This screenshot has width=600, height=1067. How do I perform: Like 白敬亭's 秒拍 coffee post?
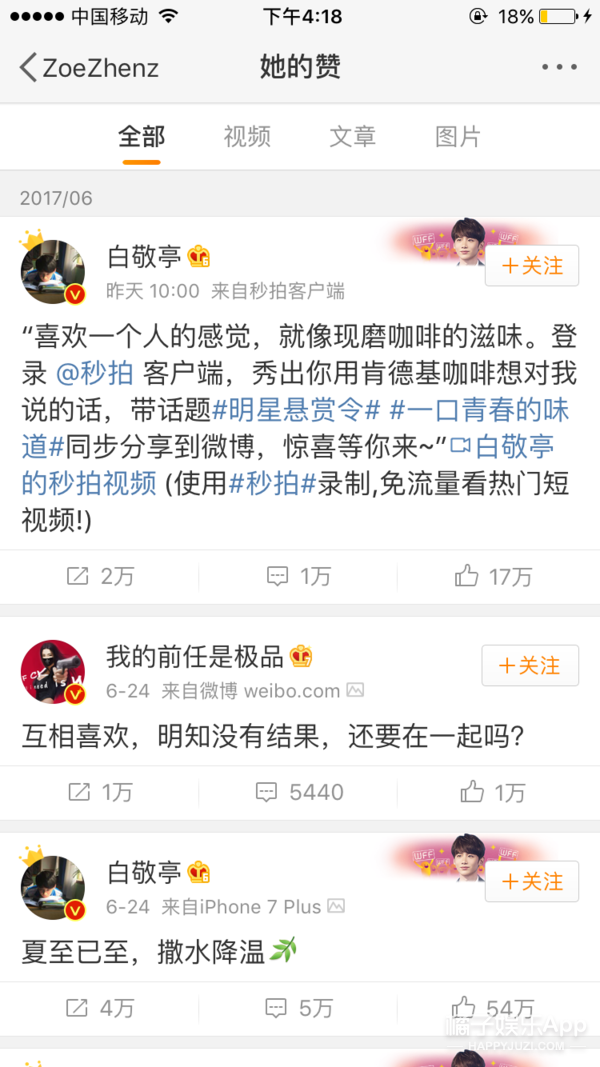[493, 576]
